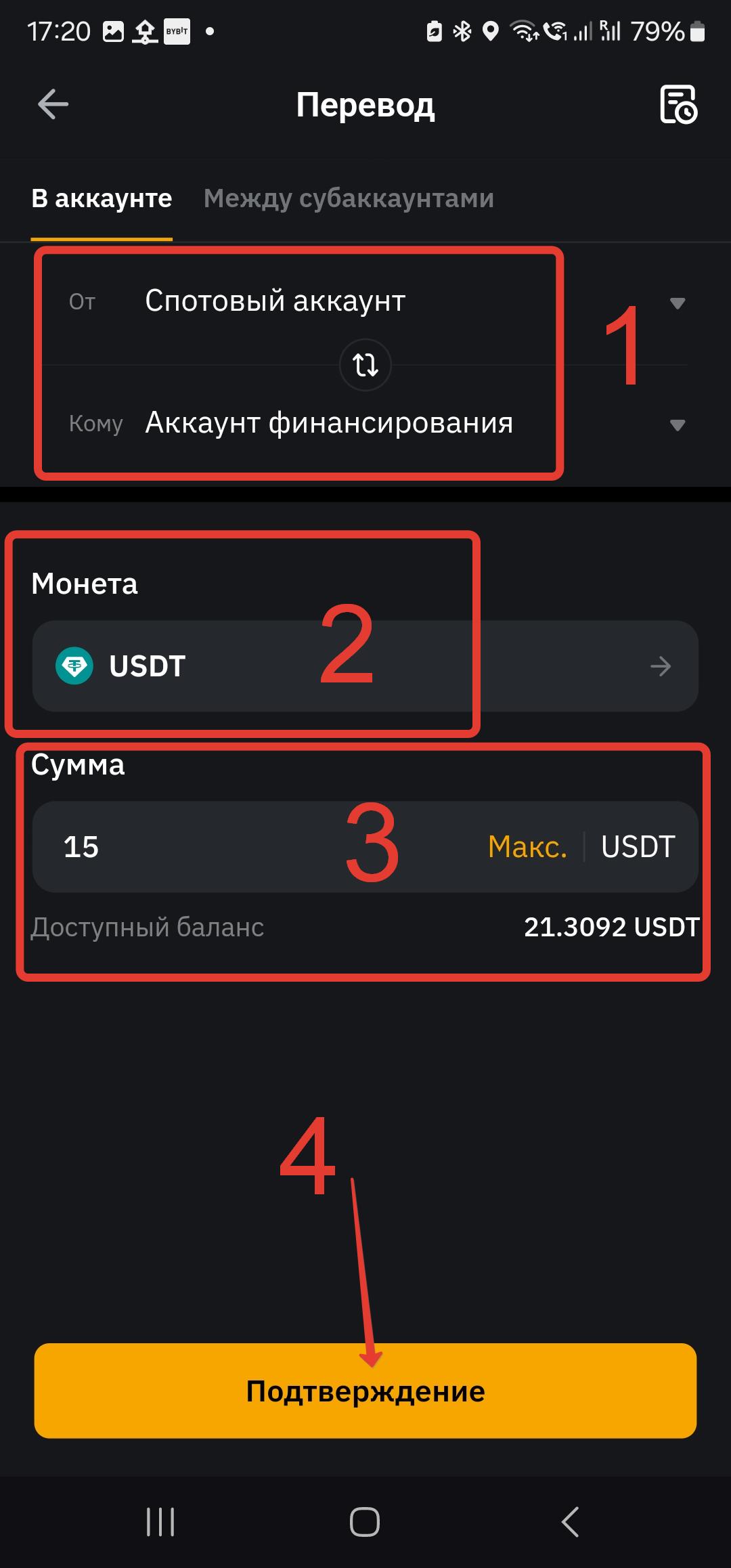Focus the Сумма amount field
The image size is (731, 1568).
(x=203, y=847)
